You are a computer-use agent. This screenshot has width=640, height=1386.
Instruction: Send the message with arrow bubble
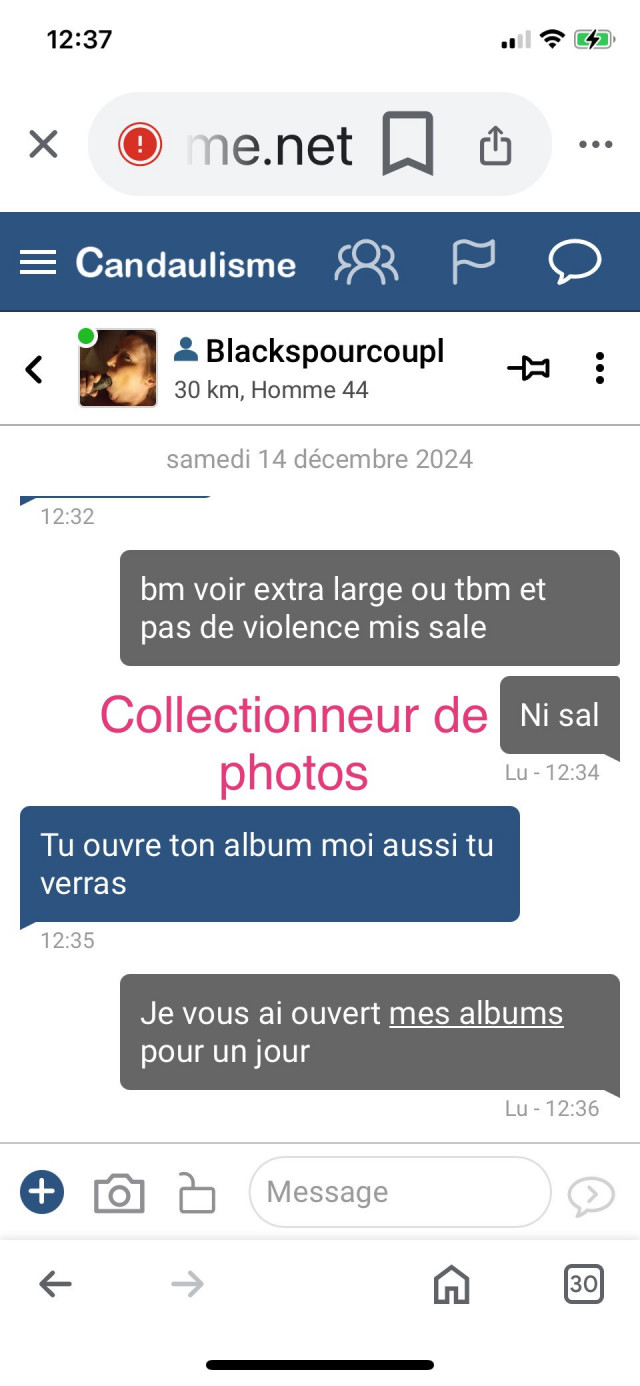click(x=590, y=1194)
